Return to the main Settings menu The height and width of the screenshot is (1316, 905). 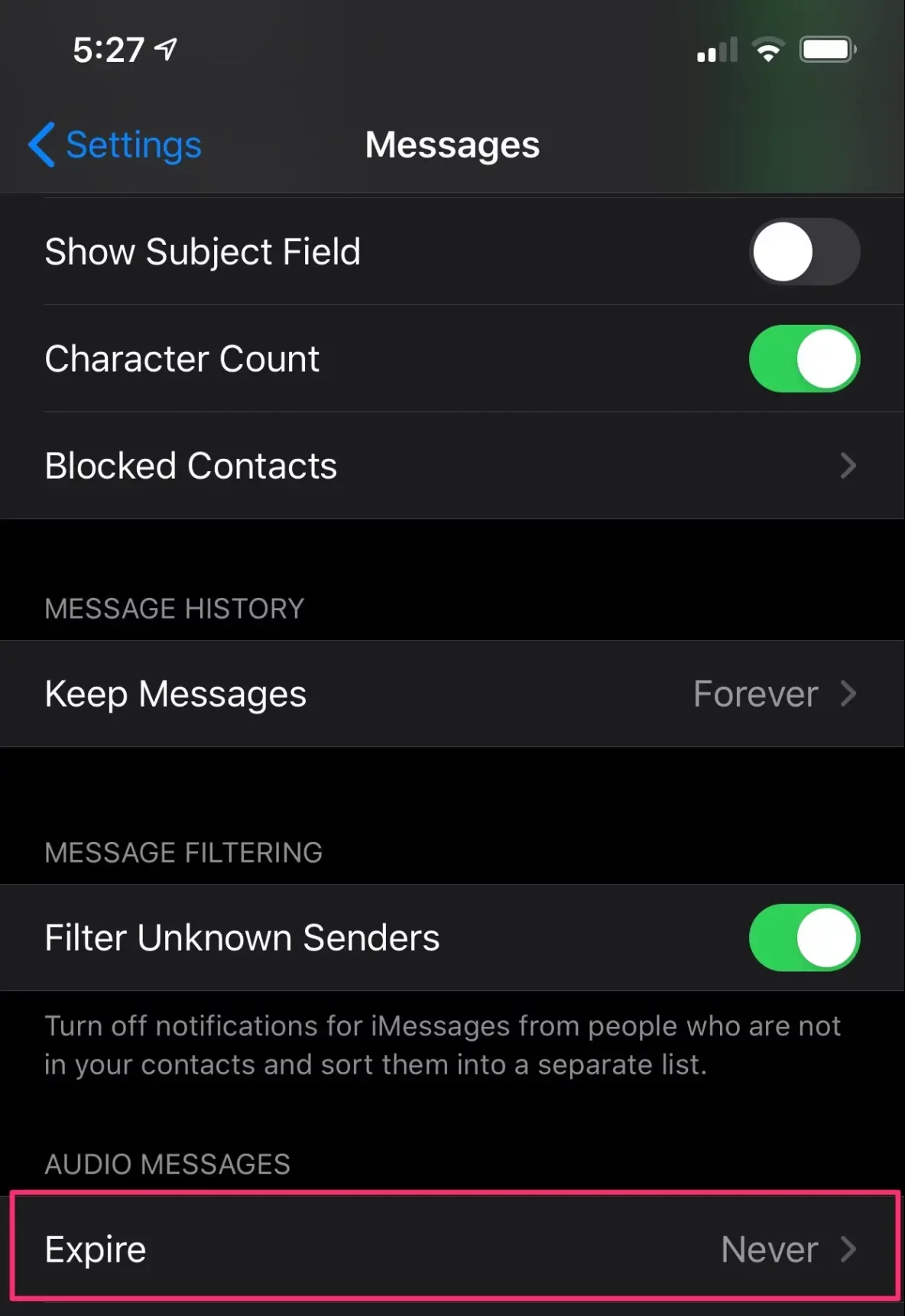[115, 145]
